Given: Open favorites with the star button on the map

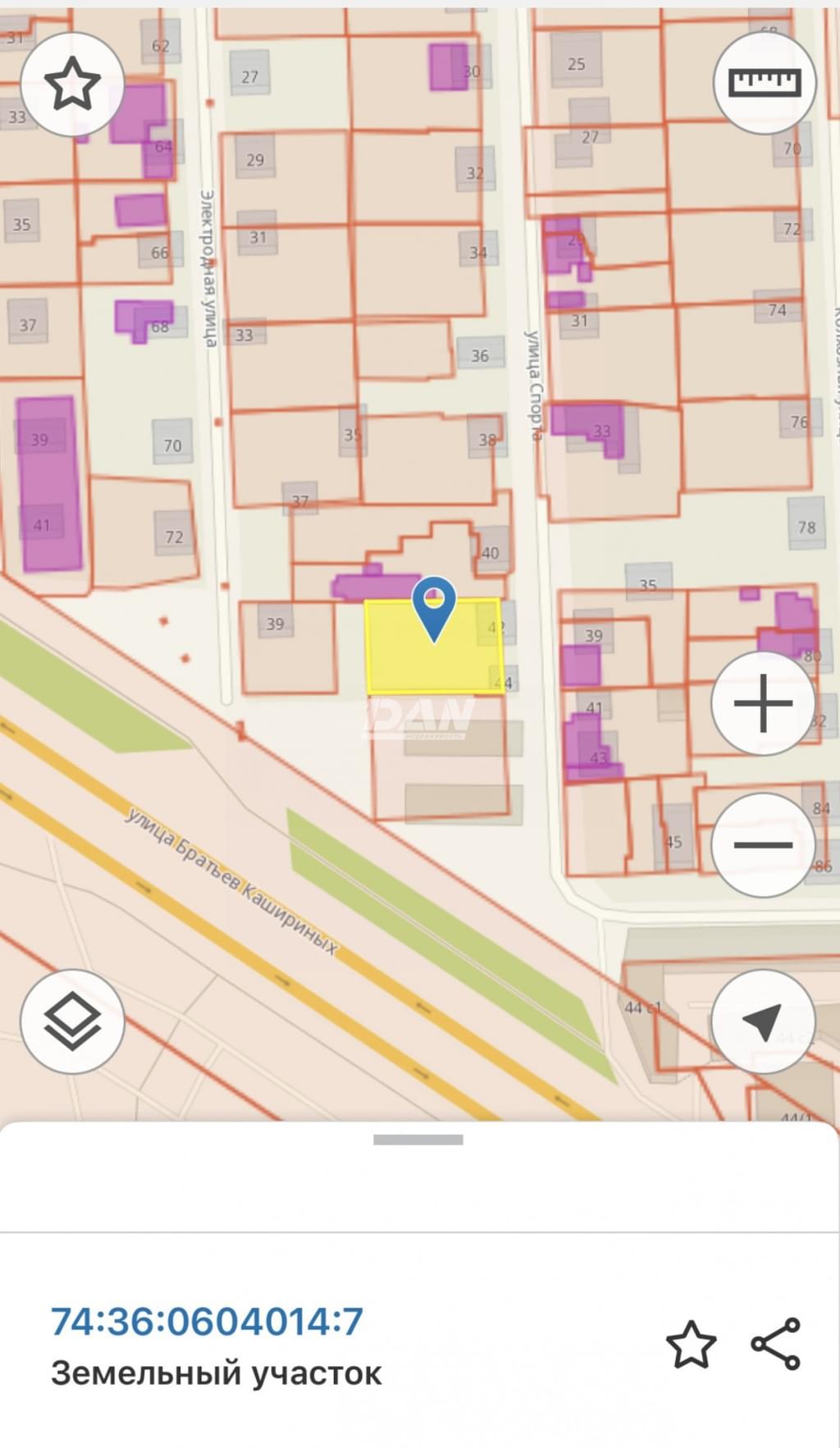Looking at the screenshot, I should pyautogui.click(x=72, y=84).
